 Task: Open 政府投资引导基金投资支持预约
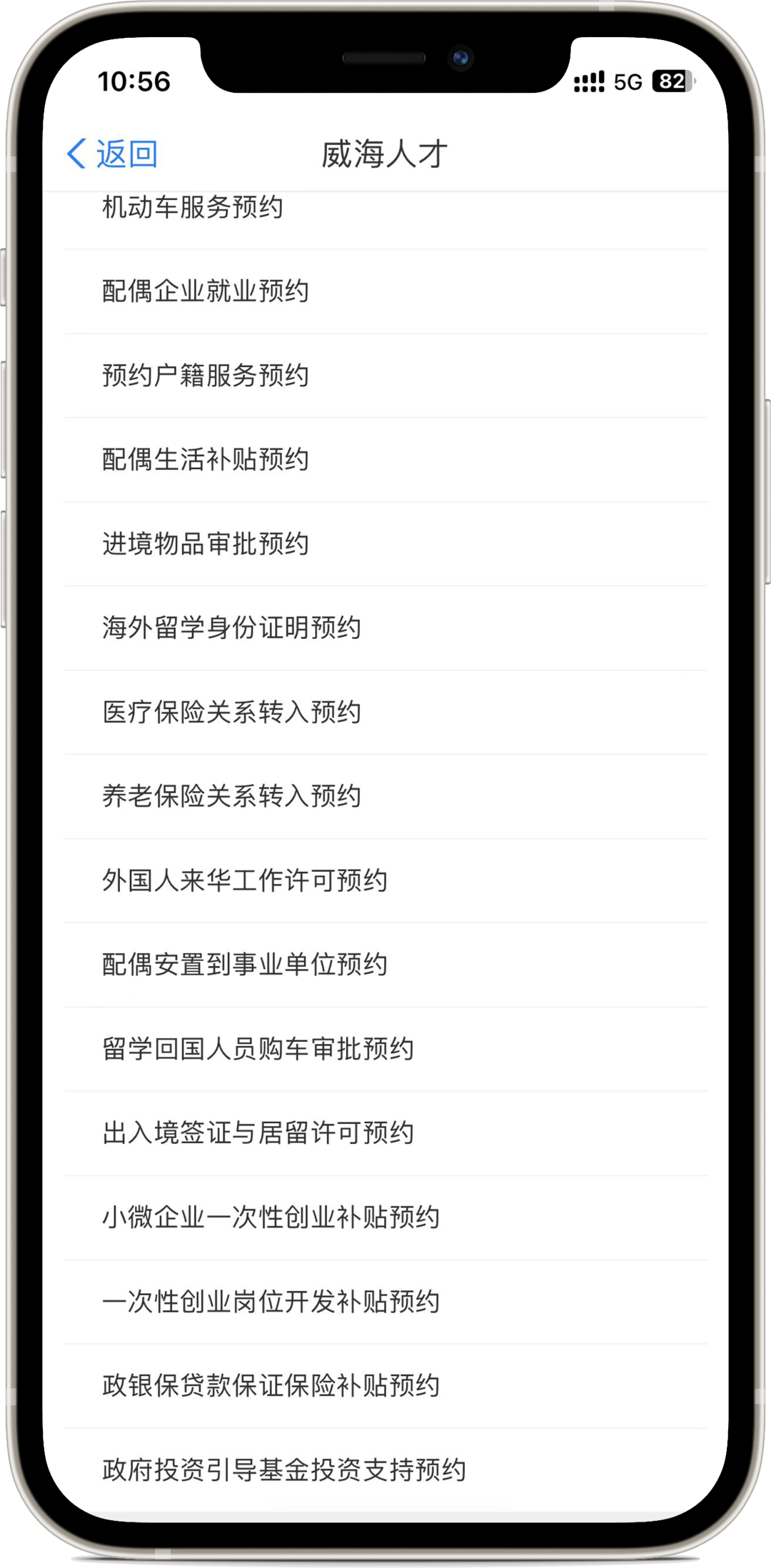(x=385, y=1471)
